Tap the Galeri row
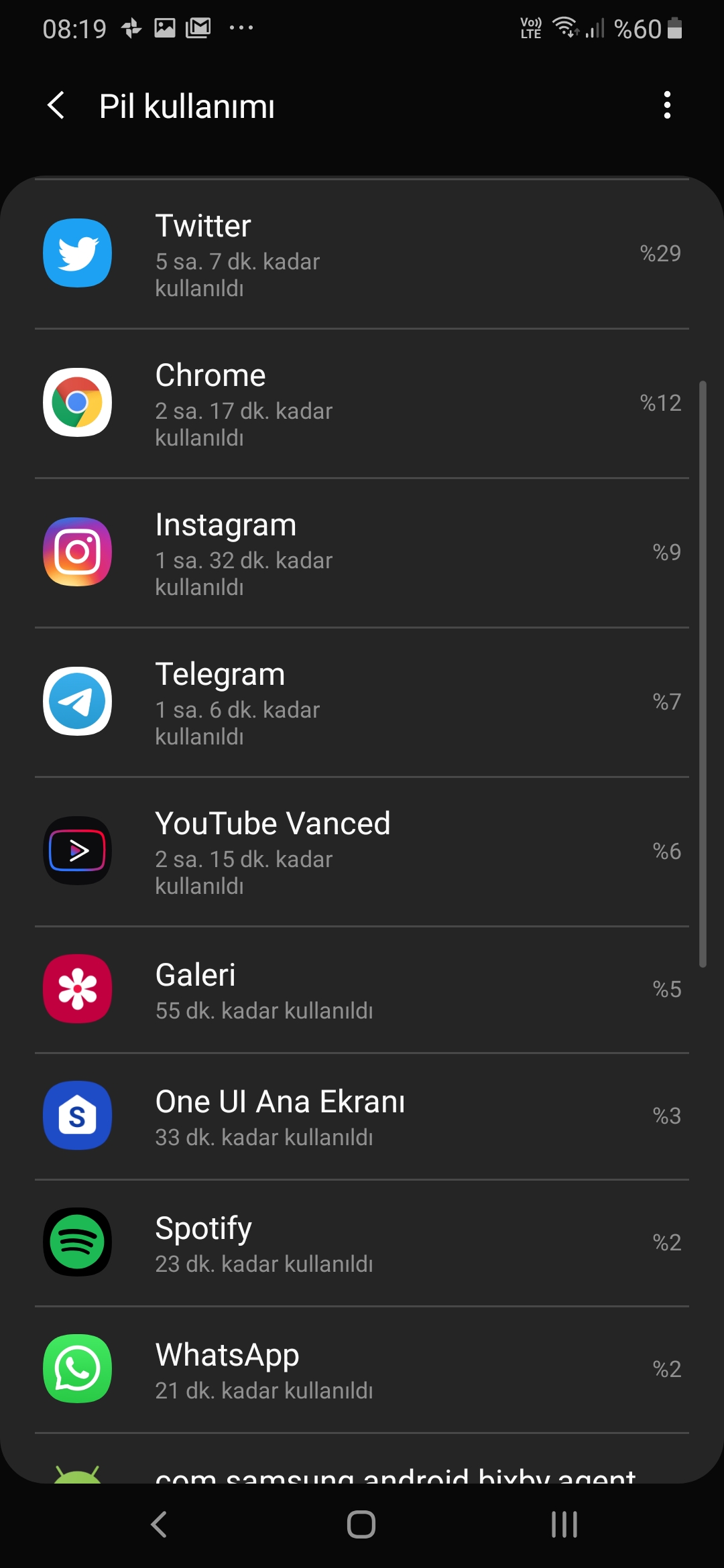 coord(362,990)
